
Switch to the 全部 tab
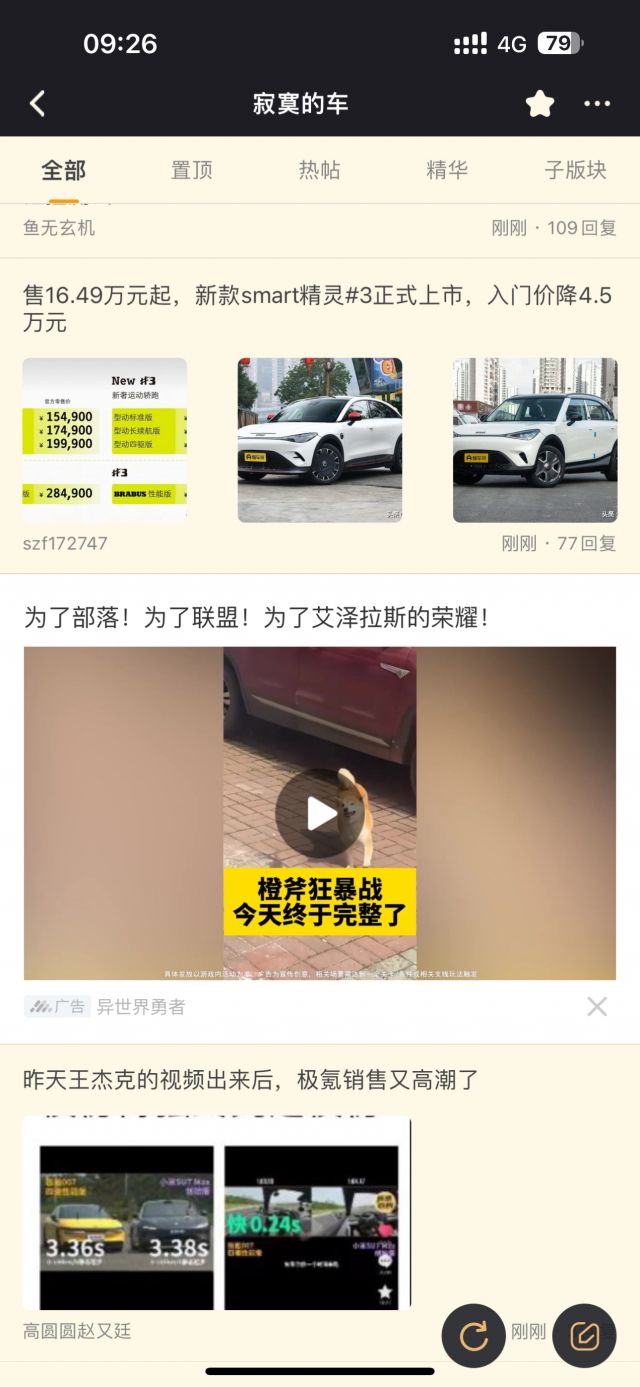pos(63,170)
